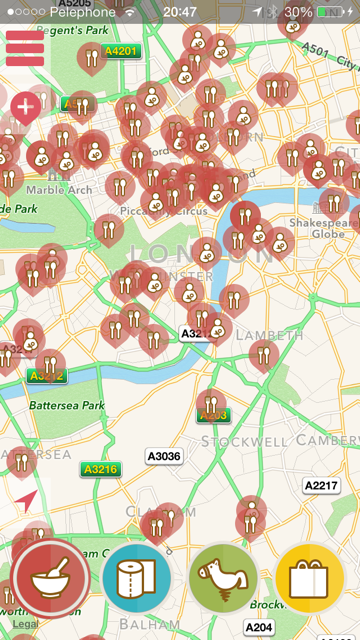Tap the restaurant pin on A203 Stockwell
360x640 pixels.
click(211, 405)
